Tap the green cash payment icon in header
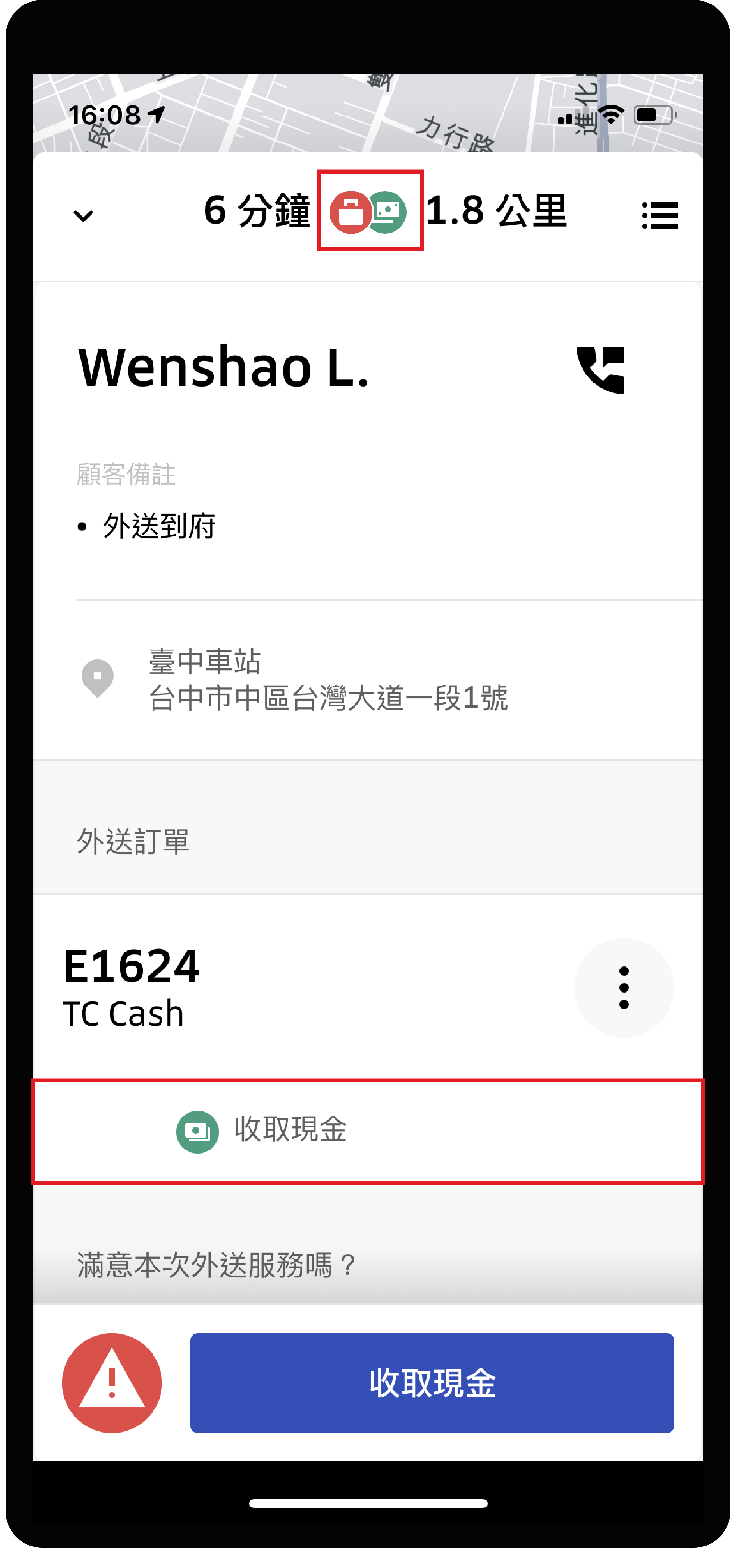The width and height of the screenshot is (736, 1568). [389, 213]
